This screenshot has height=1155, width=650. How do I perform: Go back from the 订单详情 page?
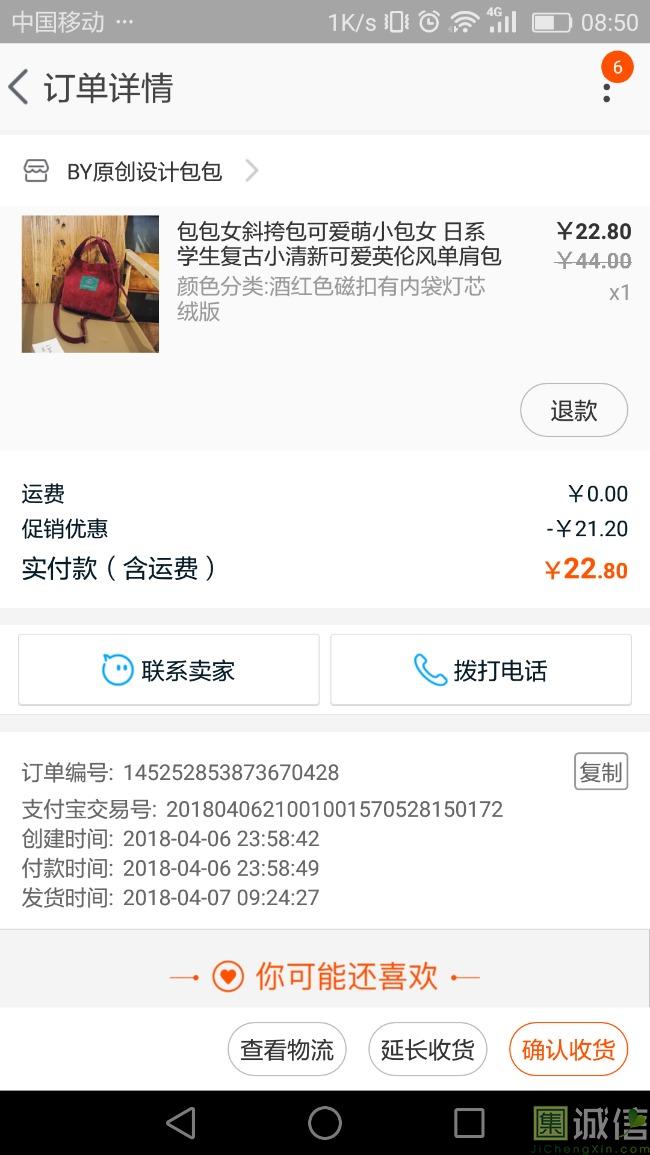[18, 88]
